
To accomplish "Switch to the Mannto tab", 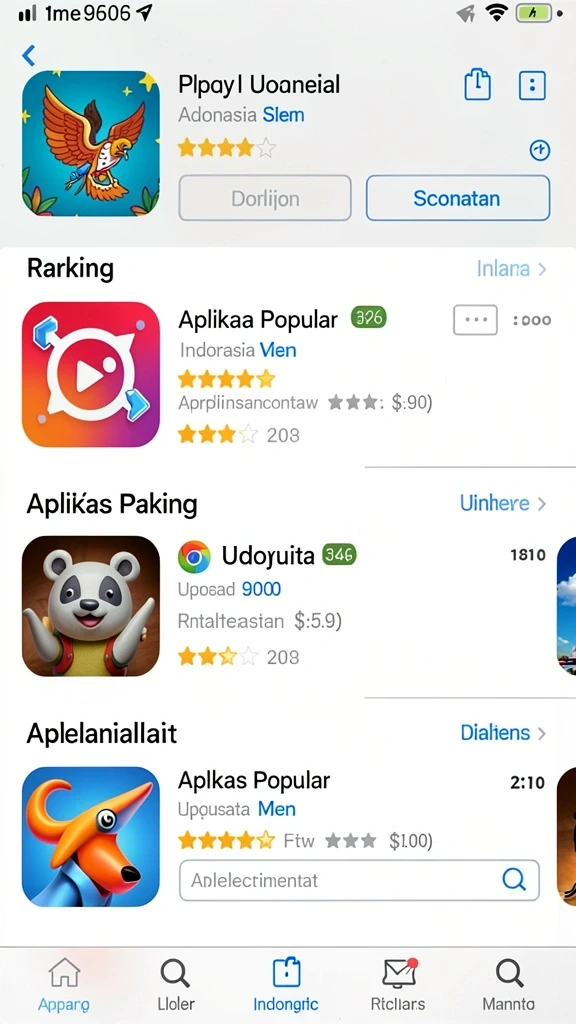I will [x=509, y=985].
